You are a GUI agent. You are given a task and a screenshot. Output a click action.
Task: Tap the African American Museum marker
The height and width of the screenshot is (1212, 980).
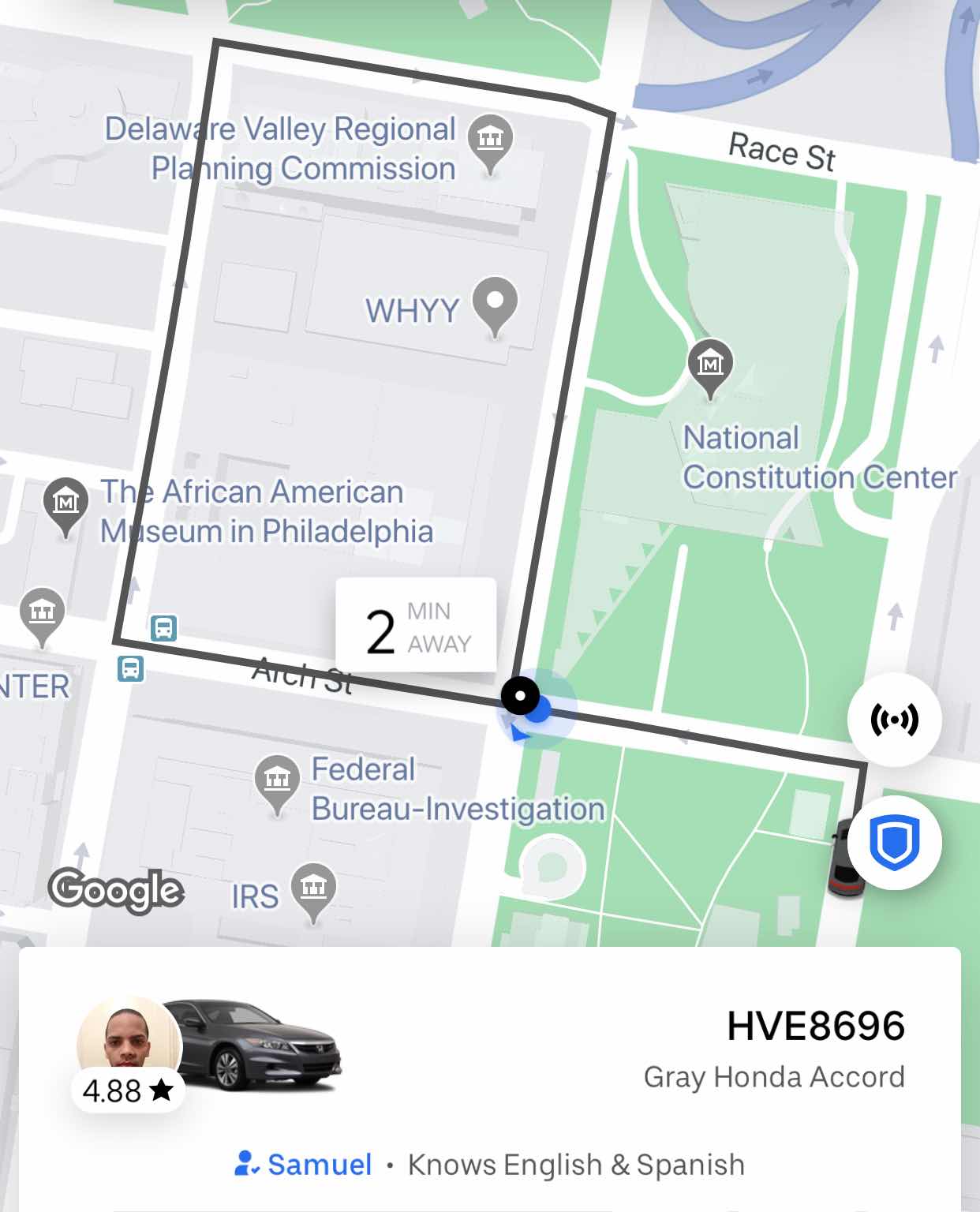click(x=65, y=503)
